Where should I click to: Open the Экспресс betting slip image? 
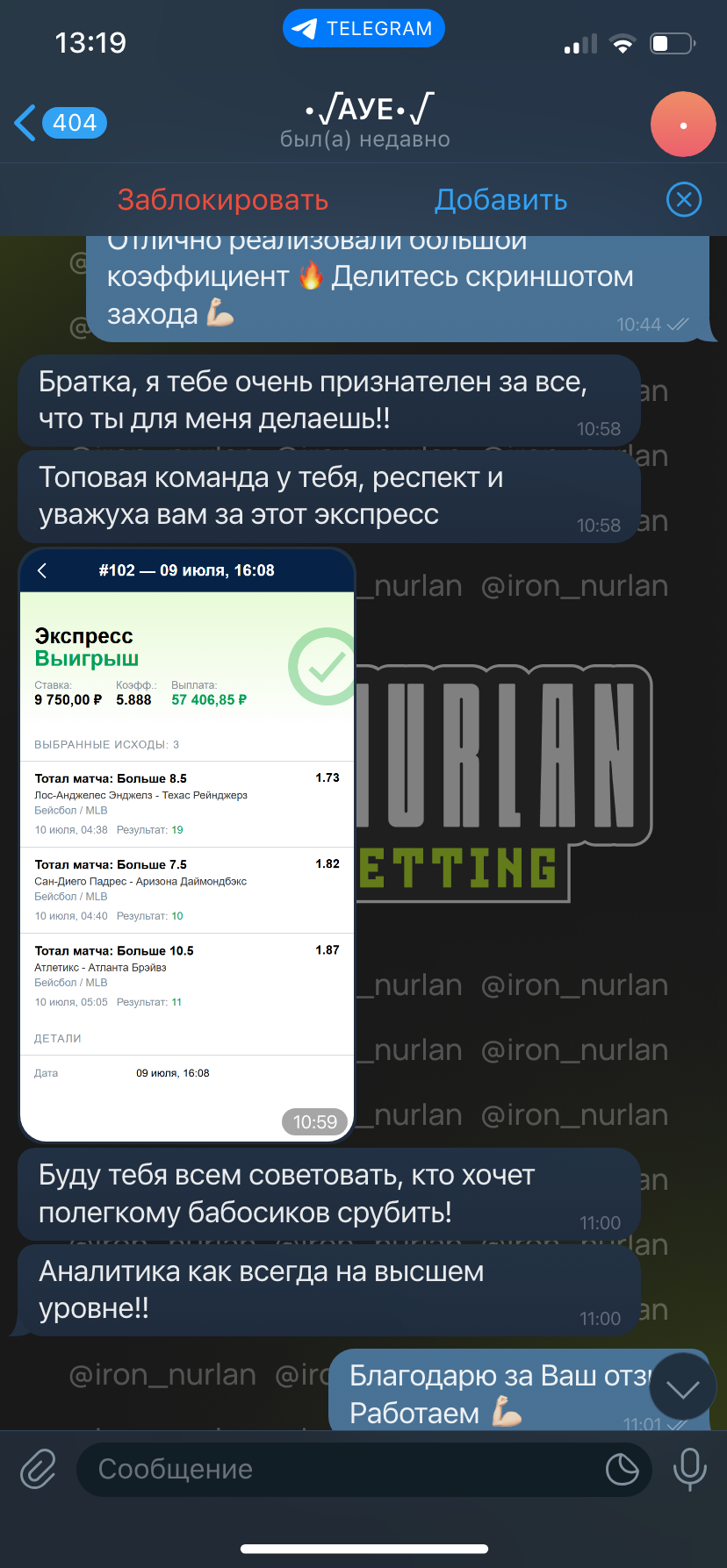click(187, 845)
